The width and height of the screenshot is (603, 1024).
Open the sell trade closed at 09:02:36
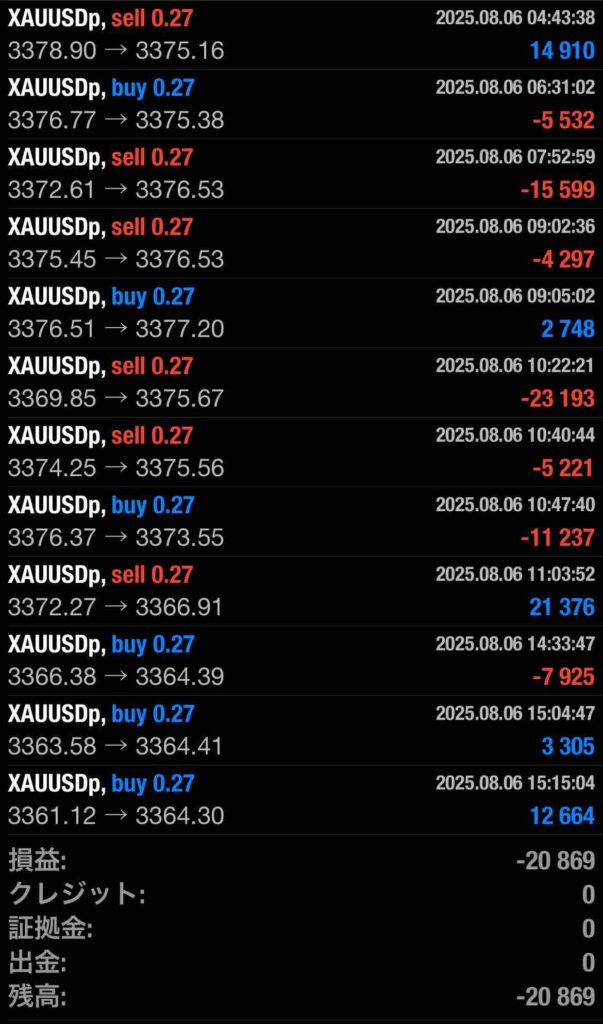pyautogui.click(x=301, y=243)
